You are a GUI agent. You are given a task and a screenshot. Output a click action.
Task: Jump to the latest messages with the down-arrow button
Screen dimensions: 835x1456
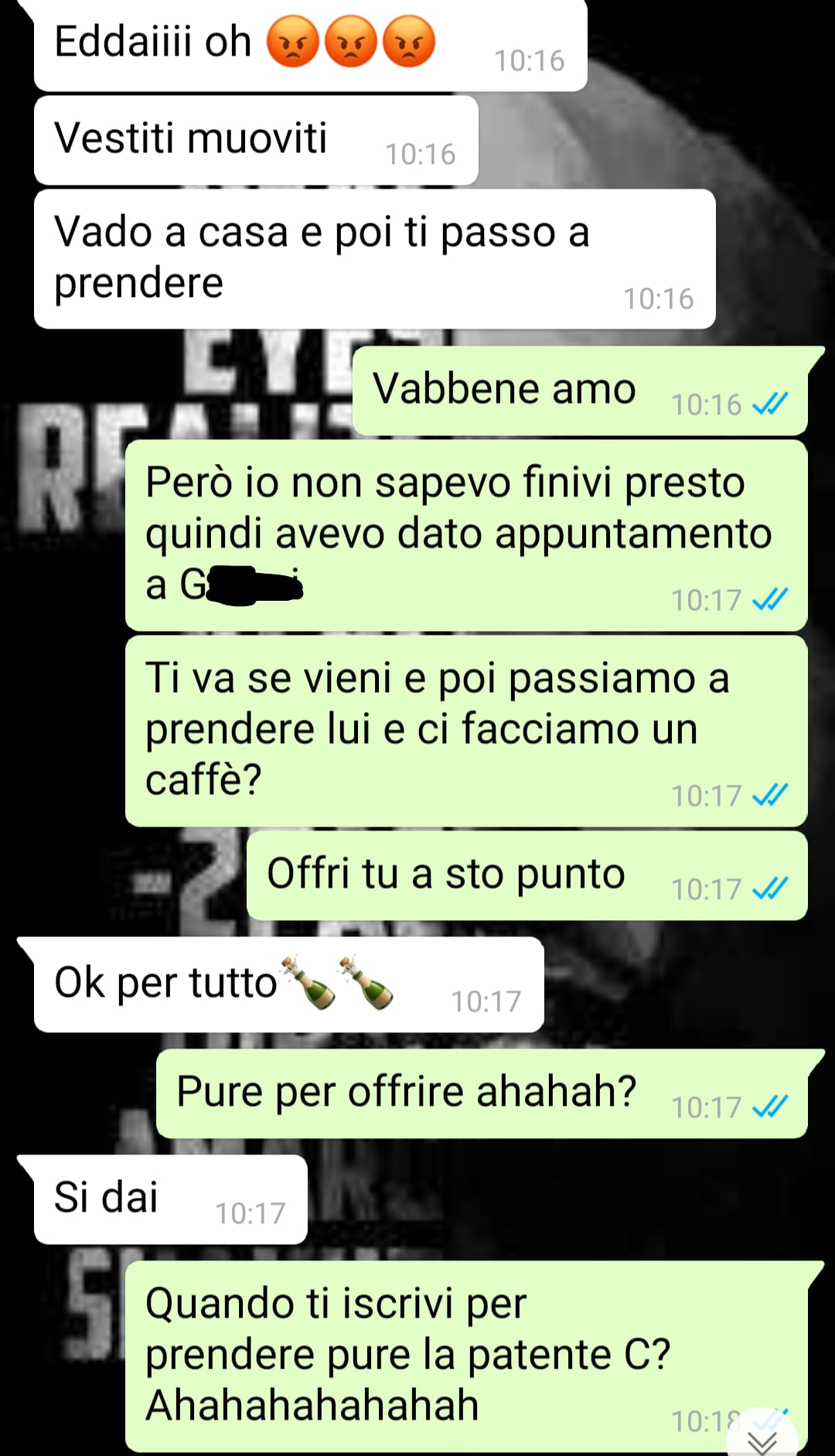(762, 1437)
